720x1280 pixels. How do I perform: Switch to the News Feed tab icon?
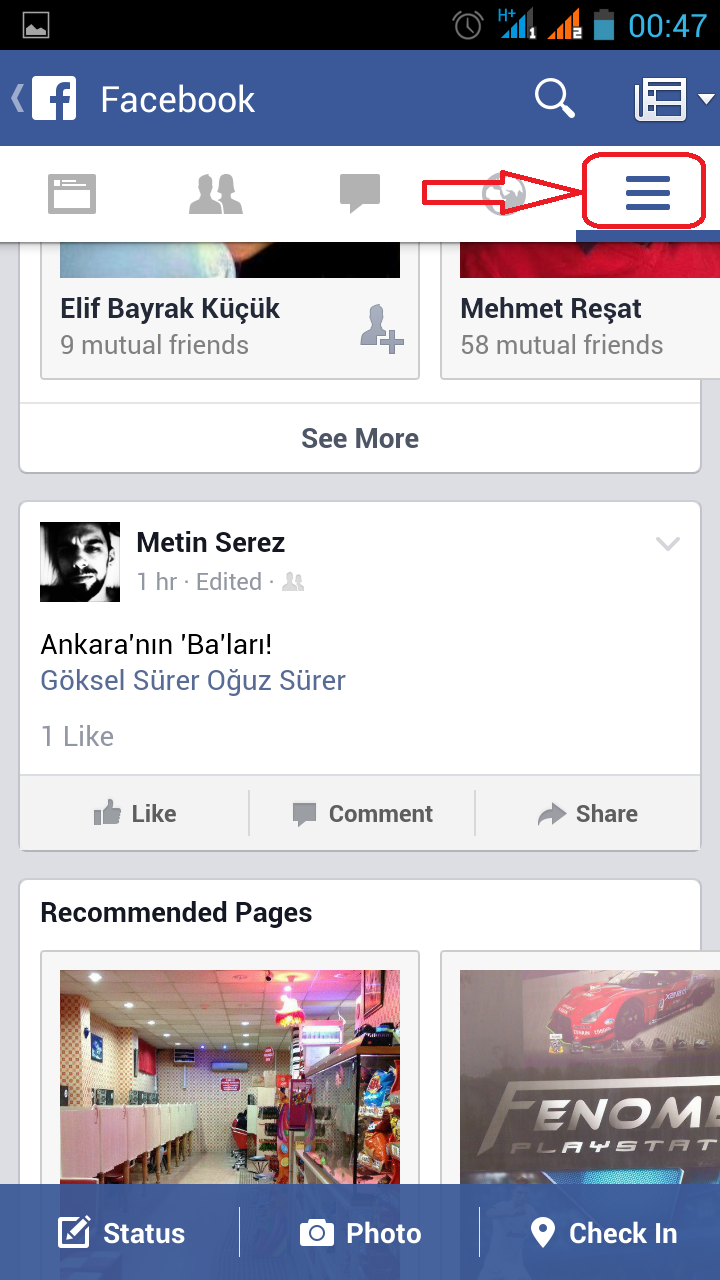[x=72, y=194]
